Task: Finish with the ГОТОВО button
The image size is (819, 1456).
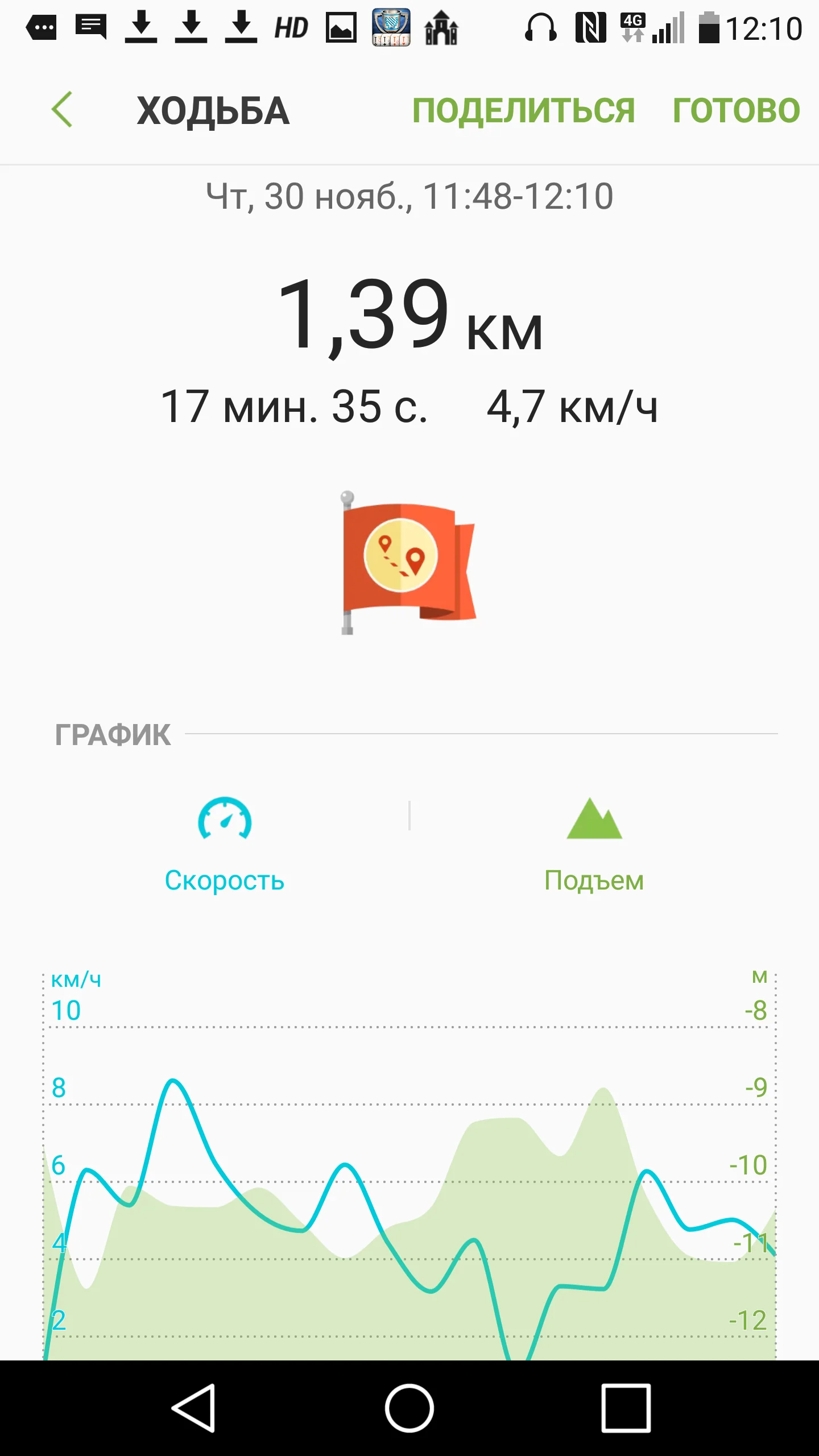Action: click(737, 110)
